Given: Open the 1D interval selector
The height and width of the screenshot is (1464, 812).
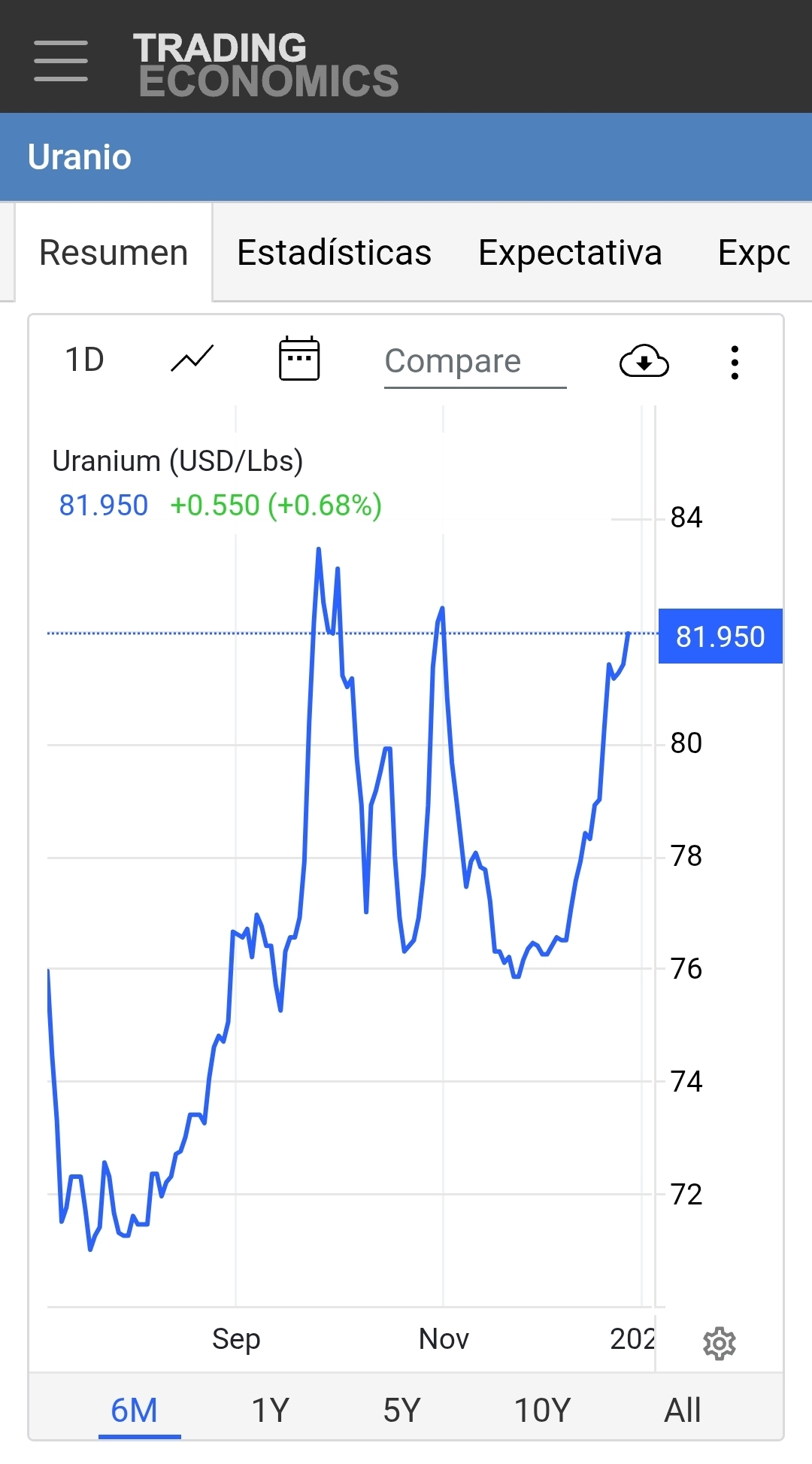Looking at the screenshot, I should coord(84,360).
